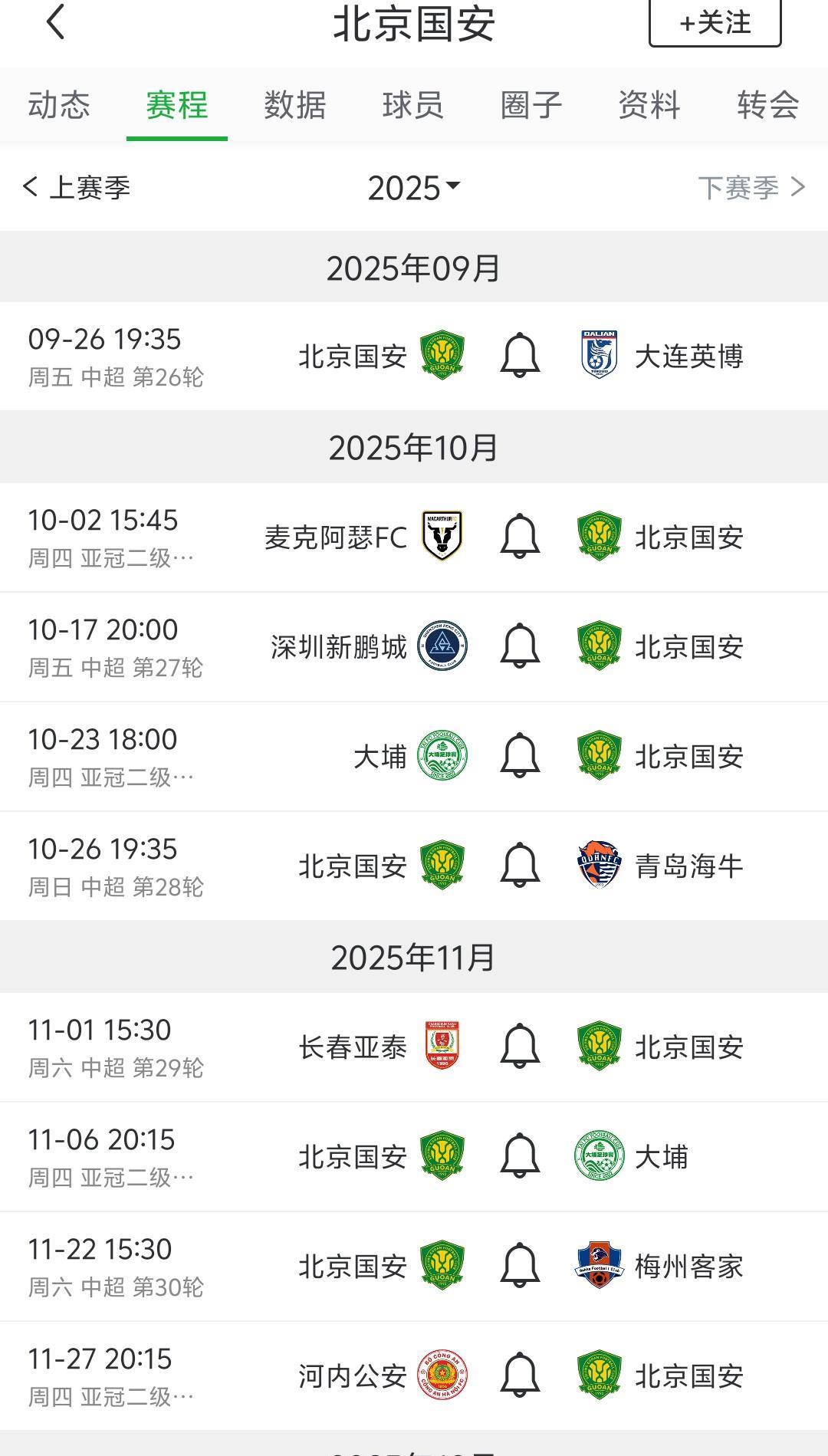Set reminder for 麦克阿瑟FC match
Viewport: 828px width, 1456px height.
[520, 537]
